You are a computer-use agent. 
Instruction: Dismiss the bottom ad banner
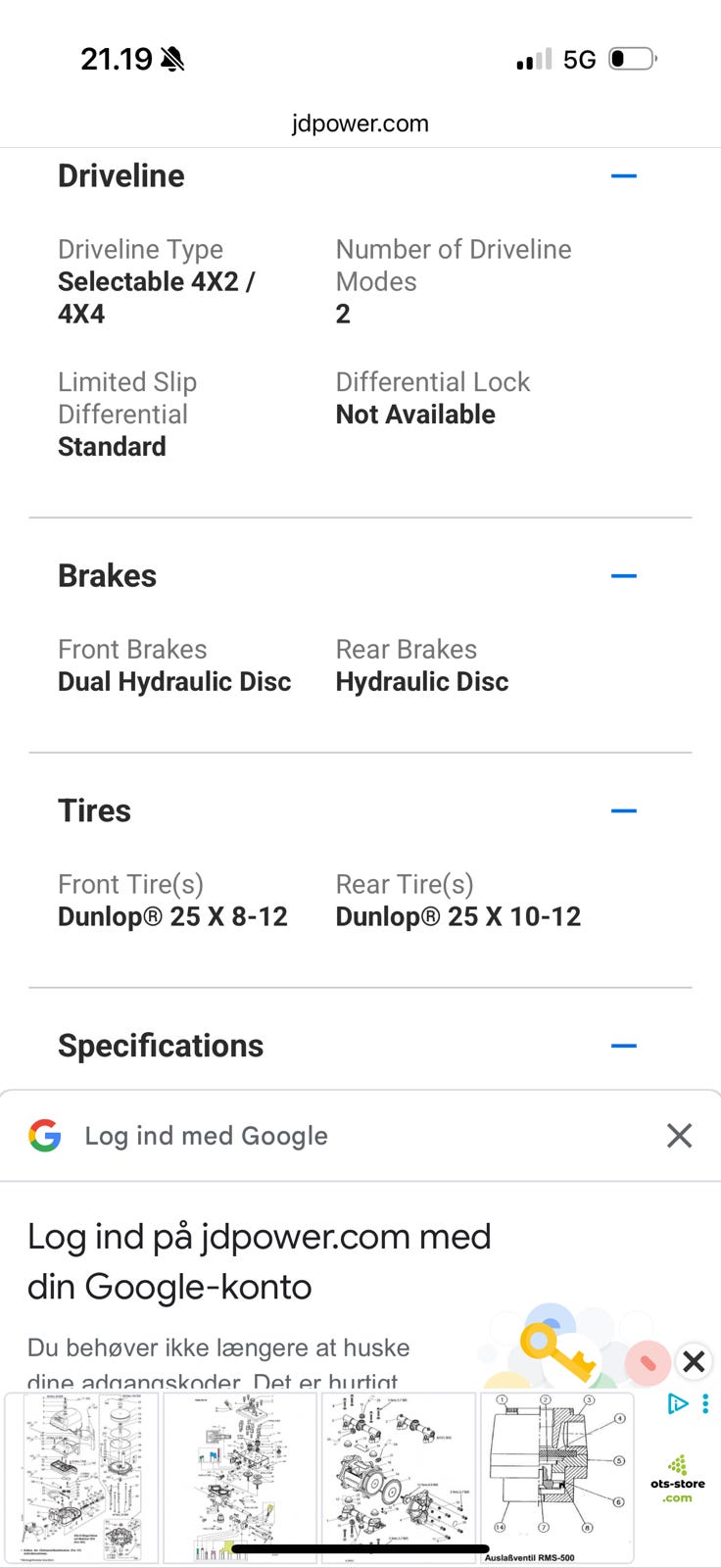point(694,1361)
